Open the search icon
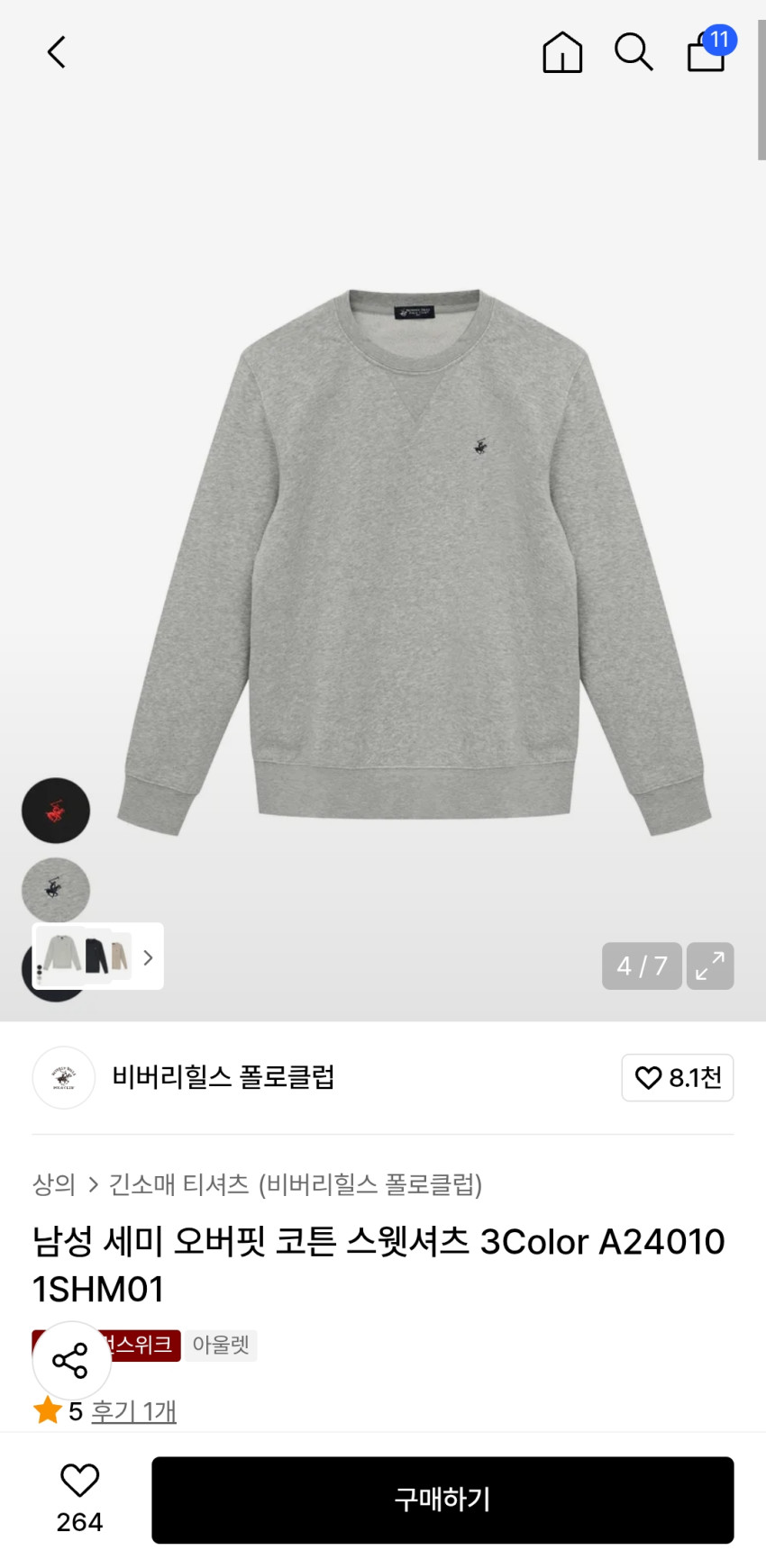Viewport: 766px width, 1568px height. click(x=634, y=52)
